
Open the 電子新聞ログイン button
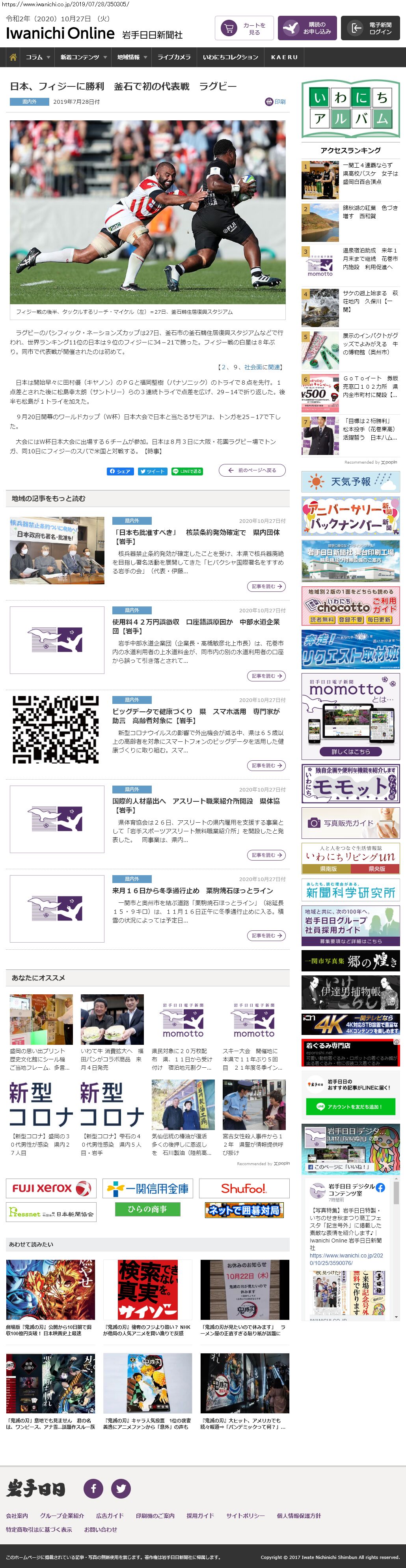click(370, 29)
